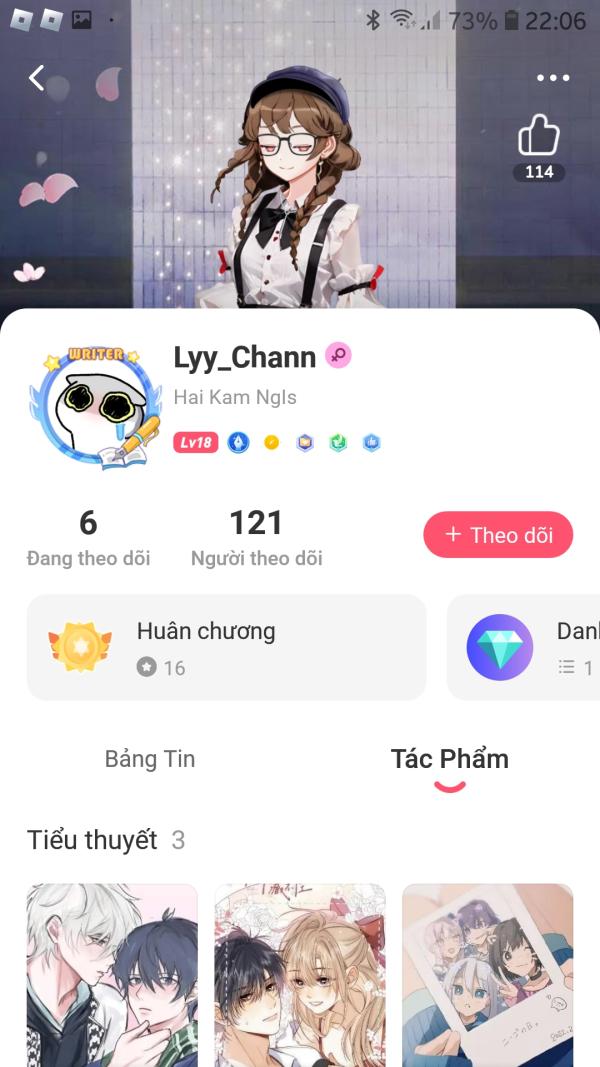View the Người theo dõi followers list

[256, 538]
